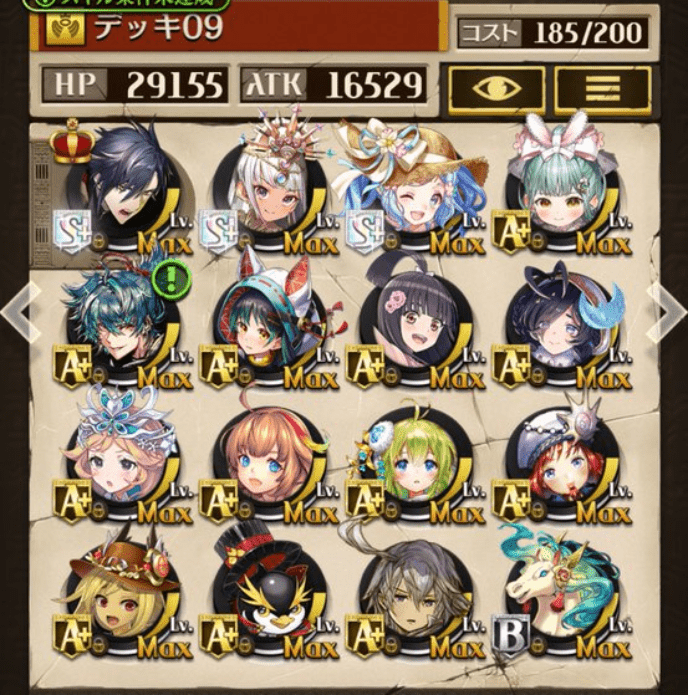
Task: Open the hamburger list menu button
Action: [602, 89]
